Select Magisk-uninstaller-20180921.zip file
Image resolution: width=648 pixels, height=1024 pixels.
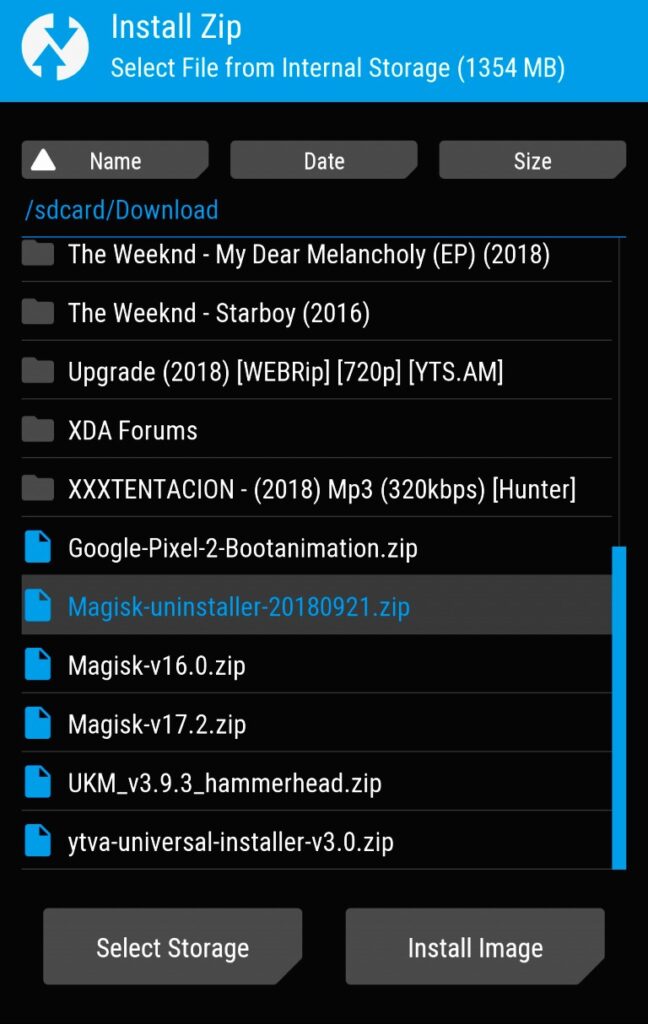[x=238, y=607]
